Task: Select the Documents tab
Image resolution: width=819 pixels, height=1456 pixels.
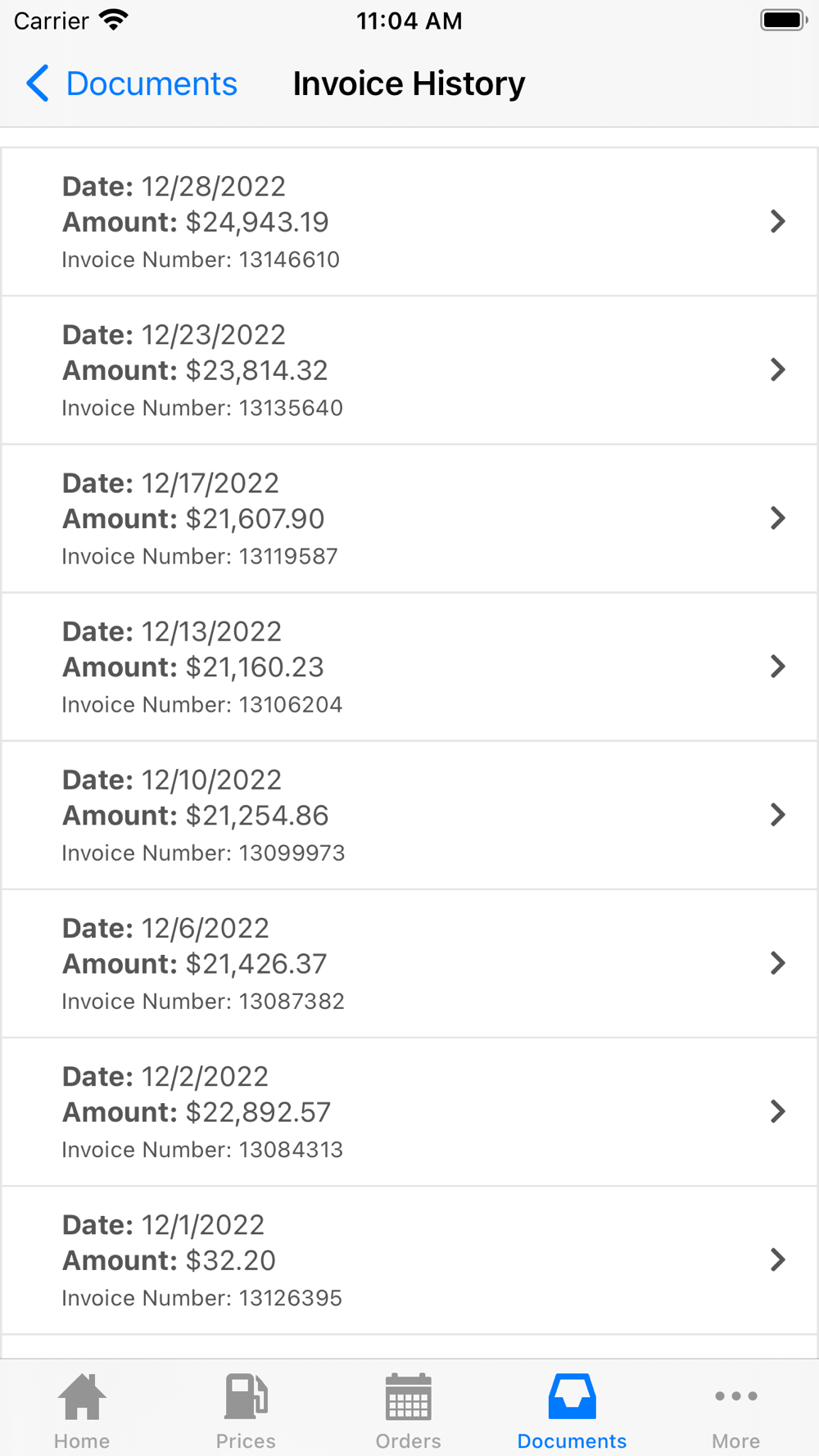Action: 572,1410
